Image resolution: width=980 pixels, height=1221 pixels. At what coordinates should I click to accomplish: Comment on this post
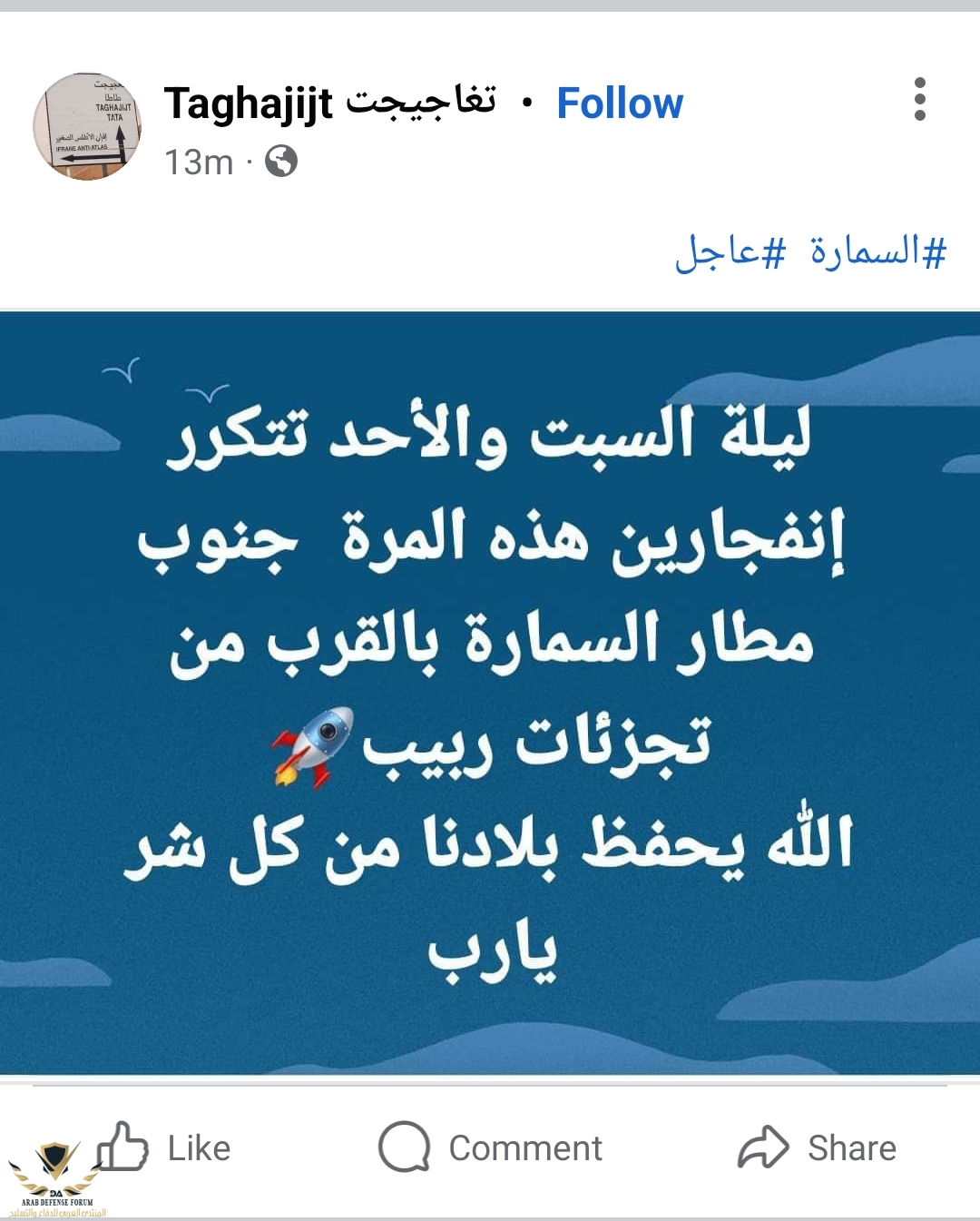tap(491, 1147)
